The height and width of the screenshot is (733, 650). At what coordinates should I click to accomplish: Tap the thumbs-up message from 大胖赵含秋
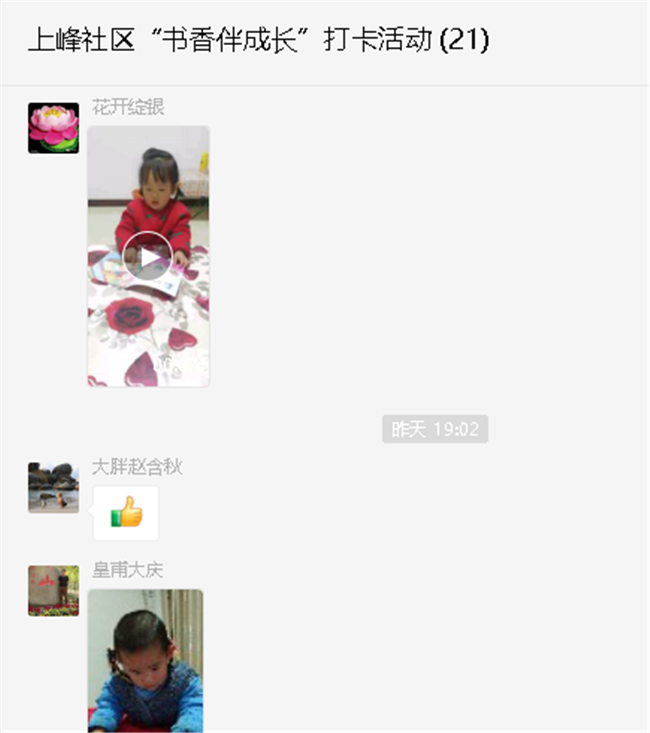click(126, 514)
